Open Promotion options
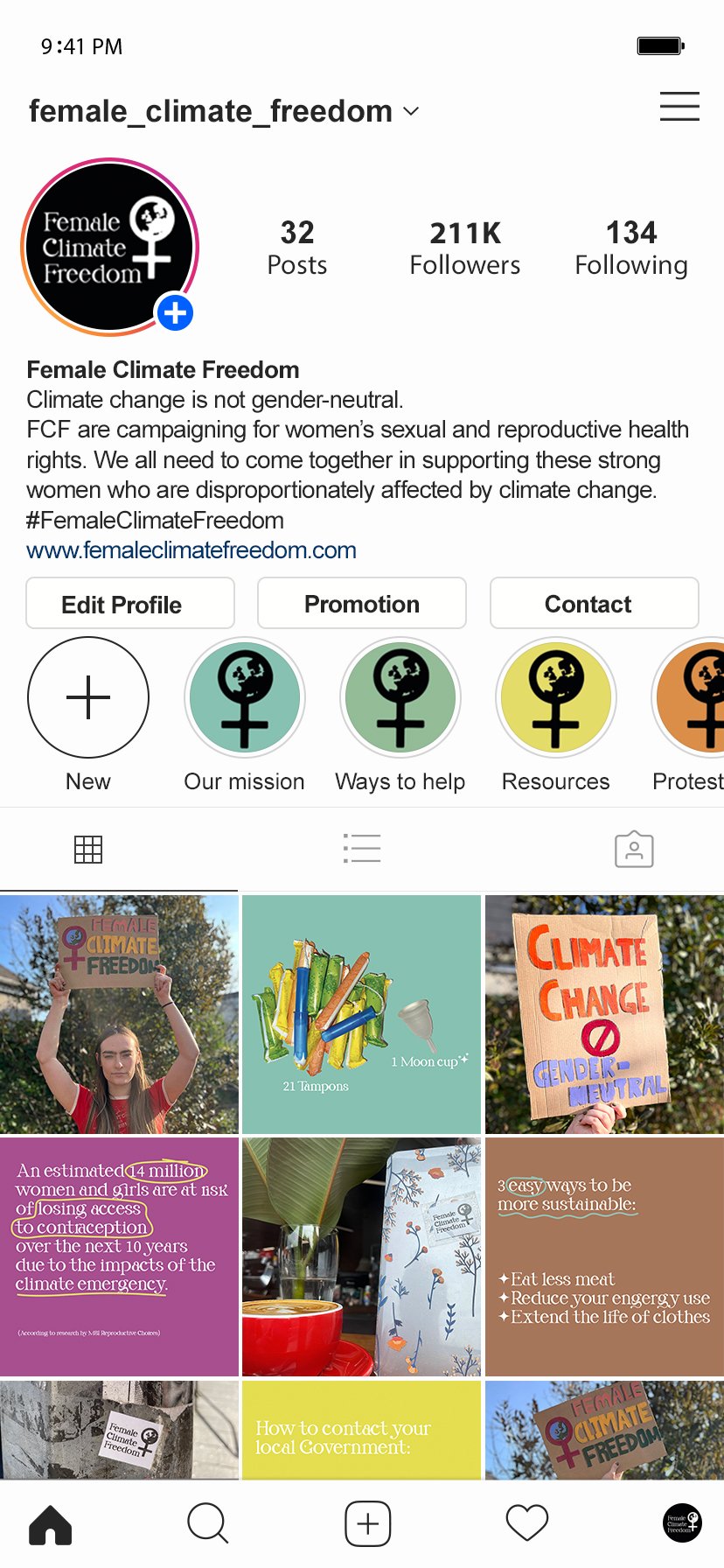Image resolution: width=724 pixels, height=1568 pixels. [362, 603]
